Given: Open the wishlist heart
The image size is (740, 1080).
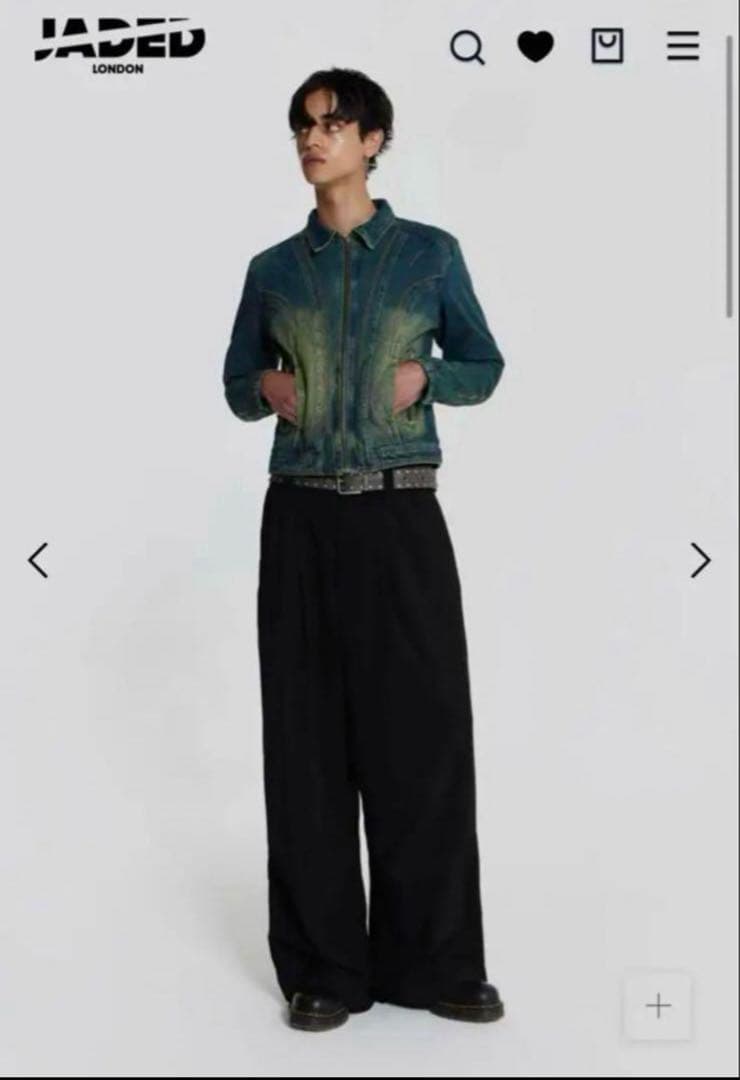Looking at the screenshot, I should (x=535, y=47).
